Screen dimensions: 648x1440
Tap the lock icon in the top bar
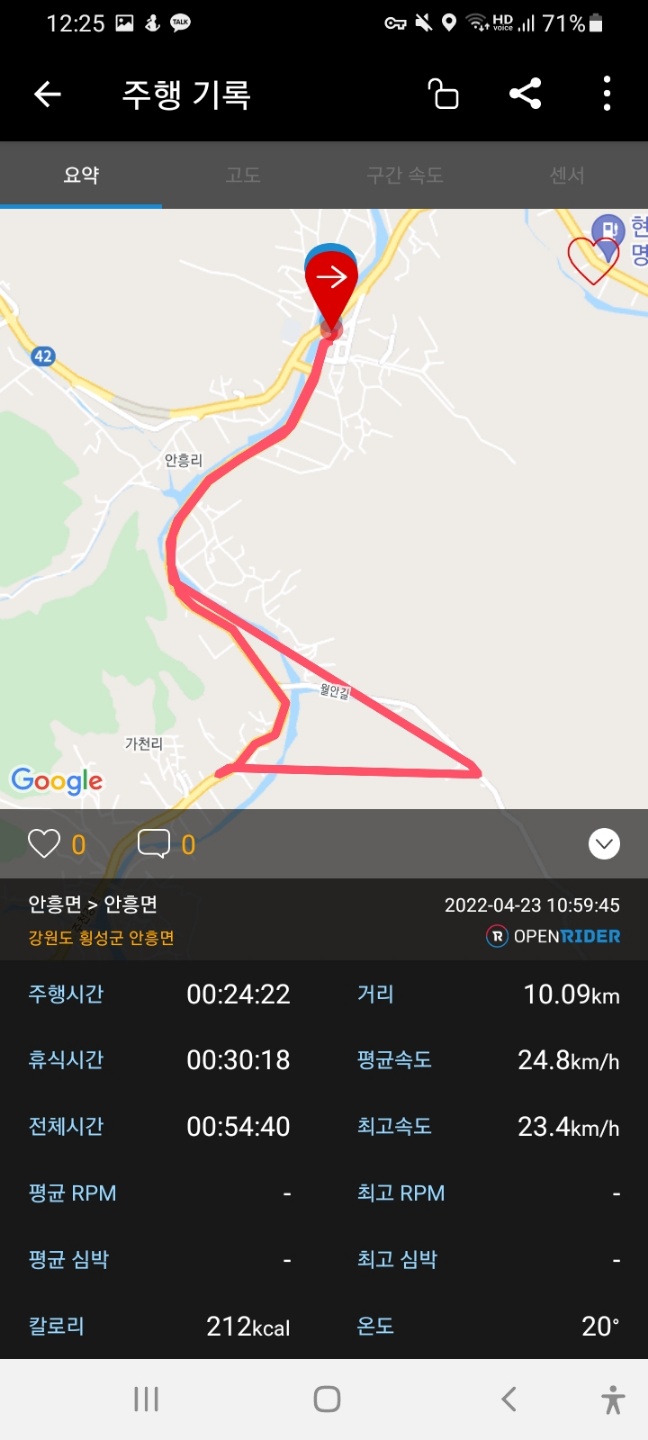(443, 94)
